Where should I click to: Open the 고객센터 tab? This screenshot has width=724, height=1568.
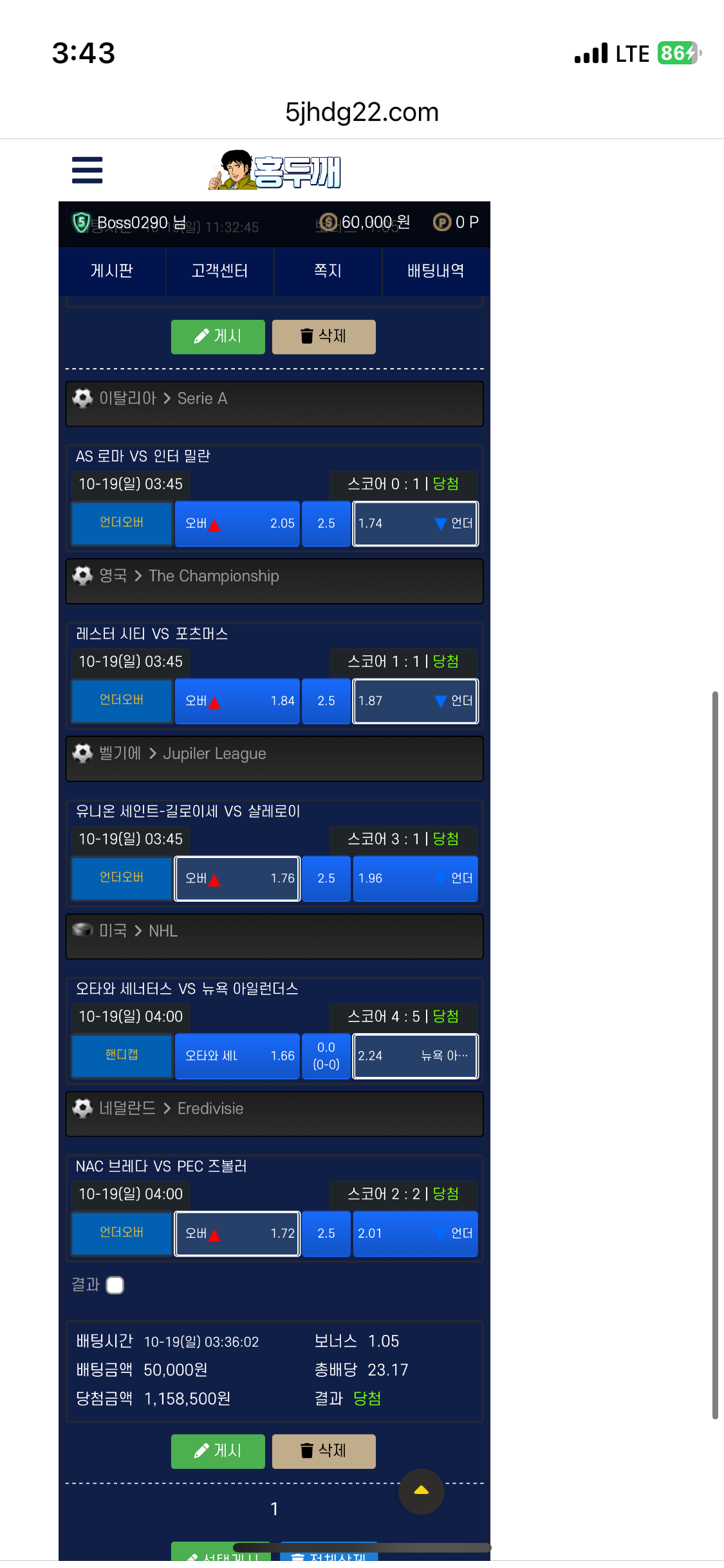tap(219, 271)
